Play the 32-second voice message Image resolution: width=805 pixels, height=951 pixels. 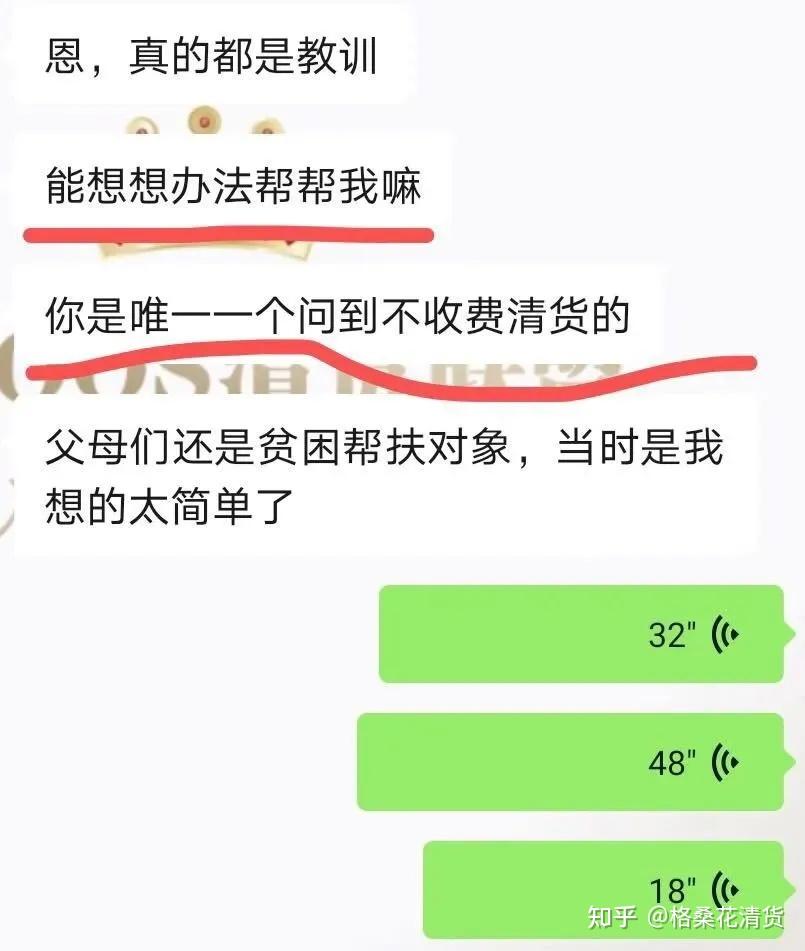(580, 634)
